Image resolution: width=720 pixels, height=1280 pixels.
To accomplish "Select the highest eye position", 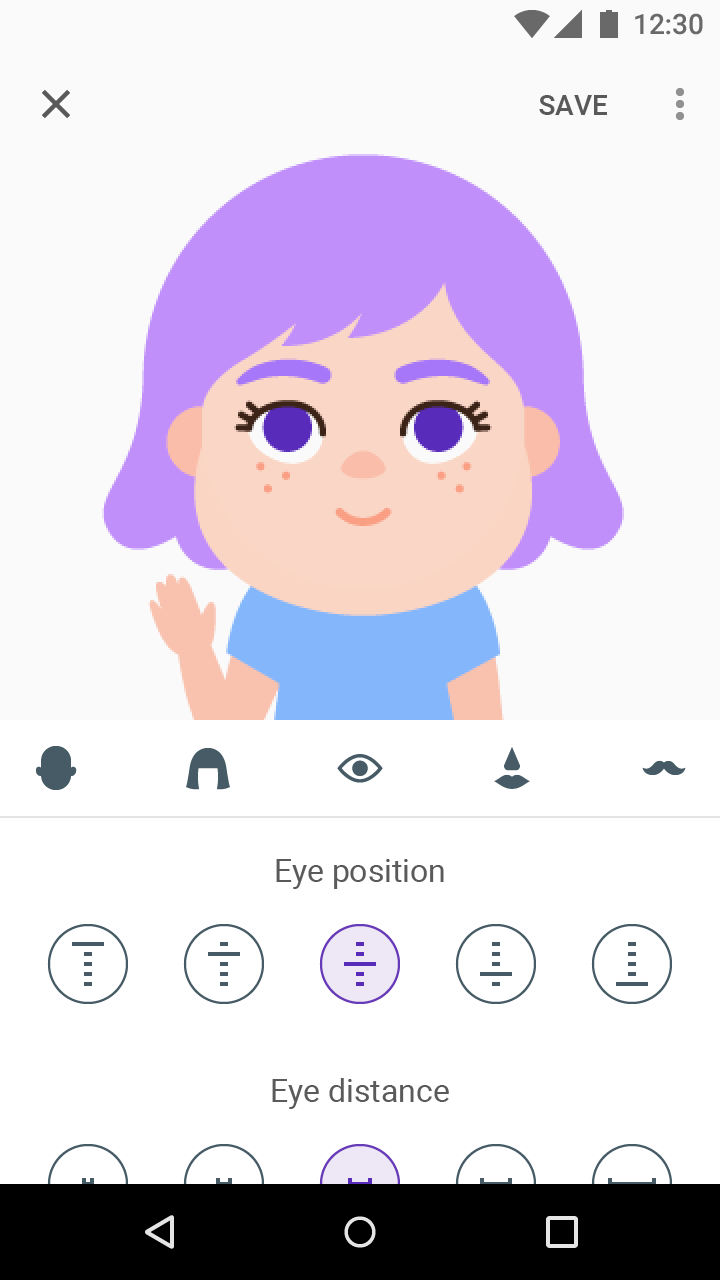I will click(88, 964).
